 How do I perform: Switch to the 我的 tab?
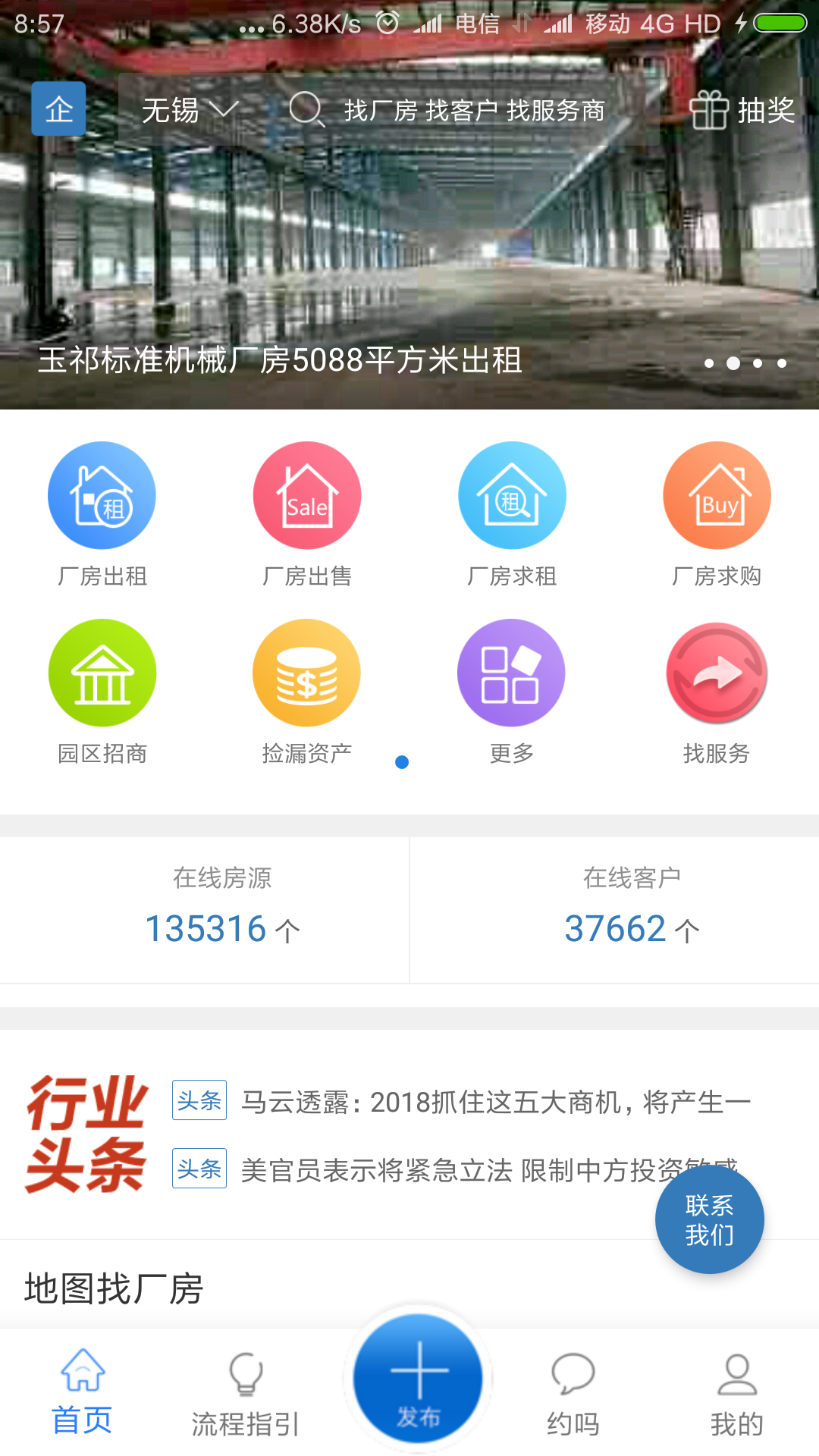click(x=737, y=1395)
